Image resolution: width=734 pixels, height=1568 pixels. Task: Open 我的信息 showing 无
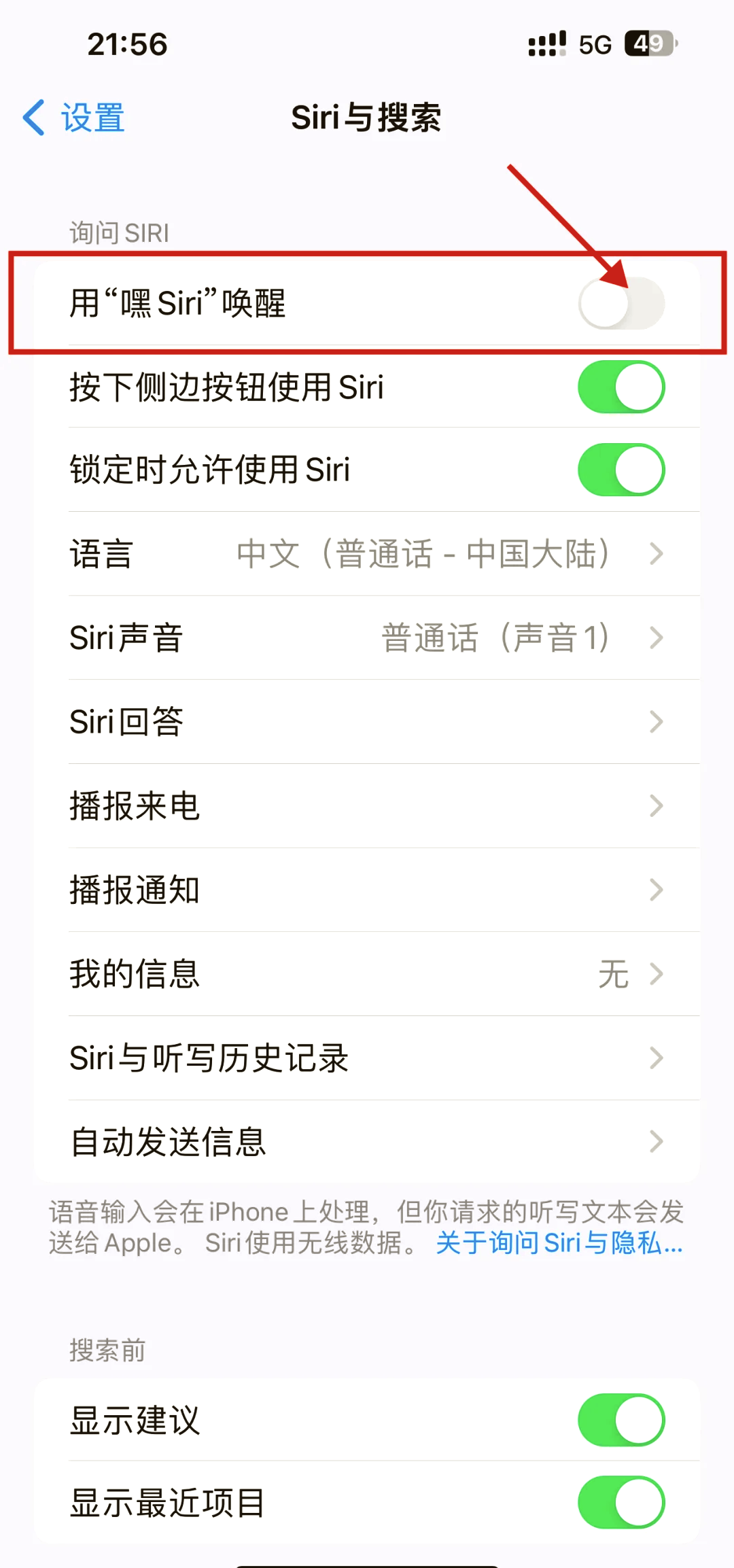(x=367, y=973)
